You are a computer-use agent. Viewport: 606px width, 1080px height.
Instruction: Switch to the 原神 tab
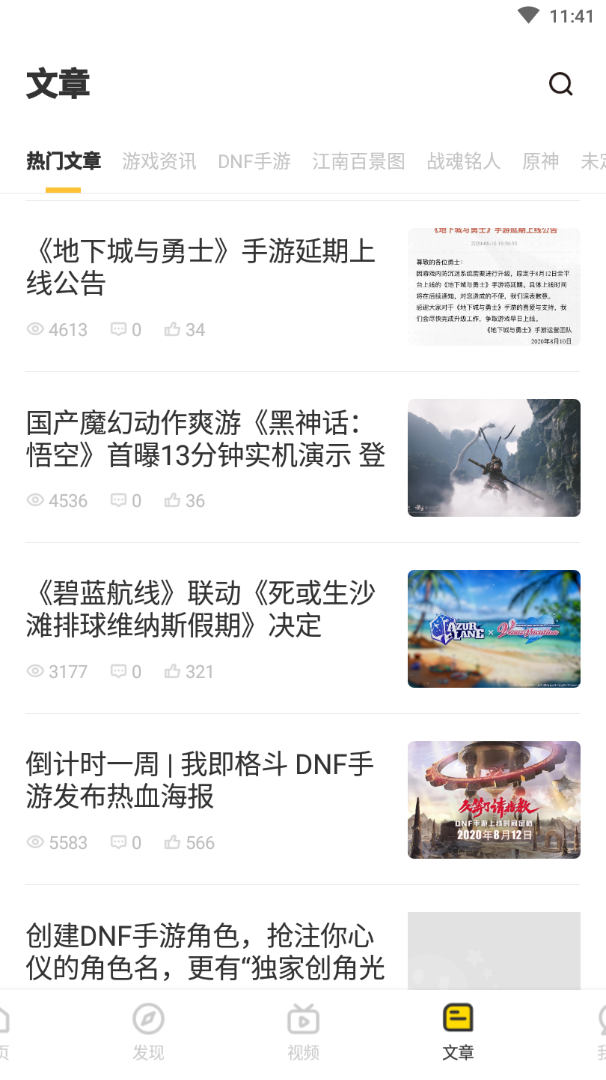[x=540, y=161]
